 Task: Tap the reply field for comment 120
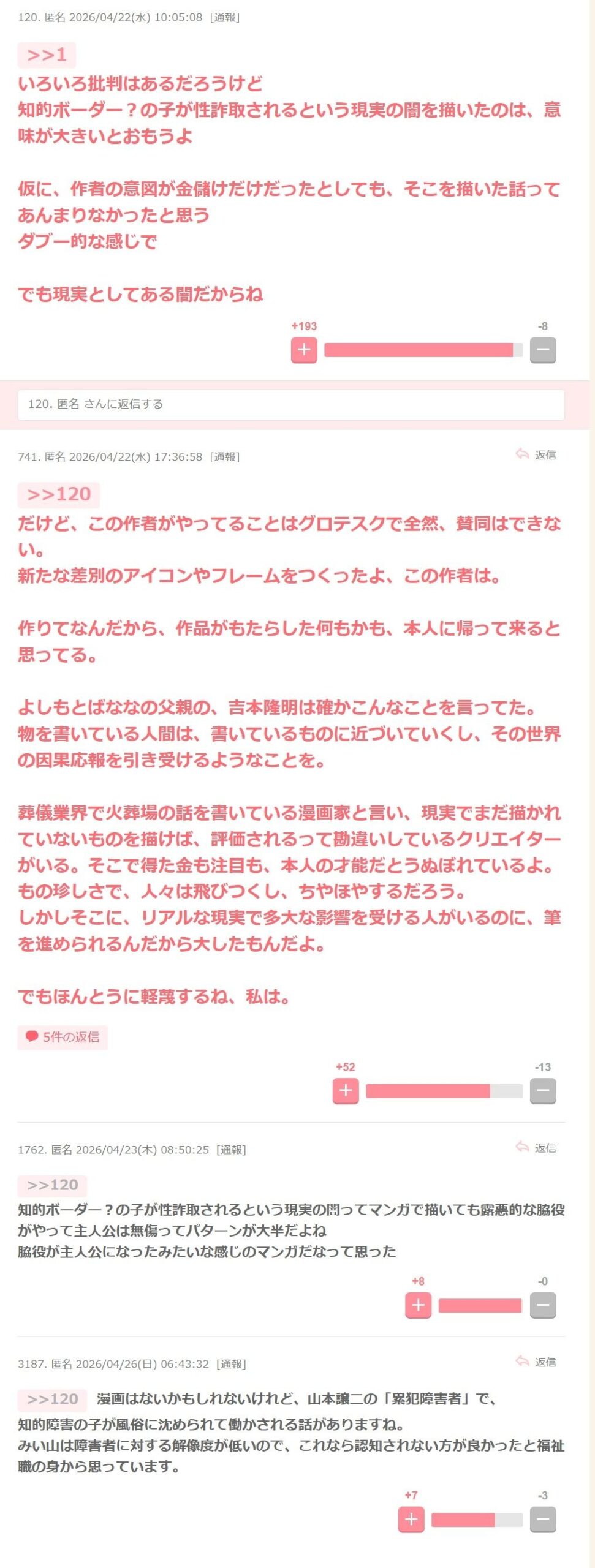pos(291,404)
